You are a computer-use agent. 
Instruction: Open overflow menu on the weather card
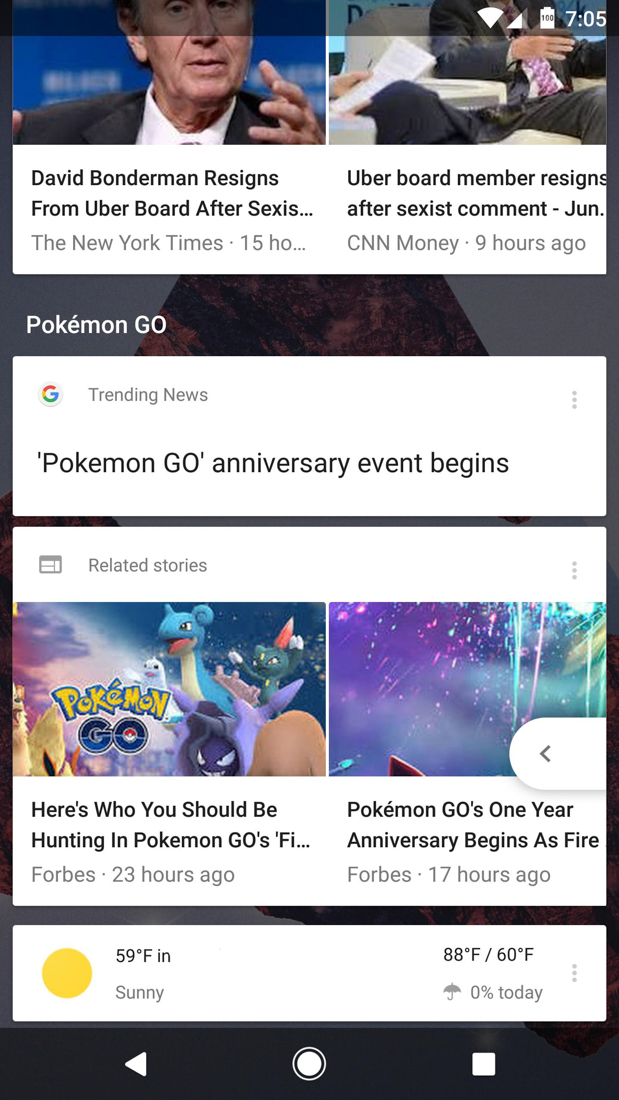(x=574, y=973)
